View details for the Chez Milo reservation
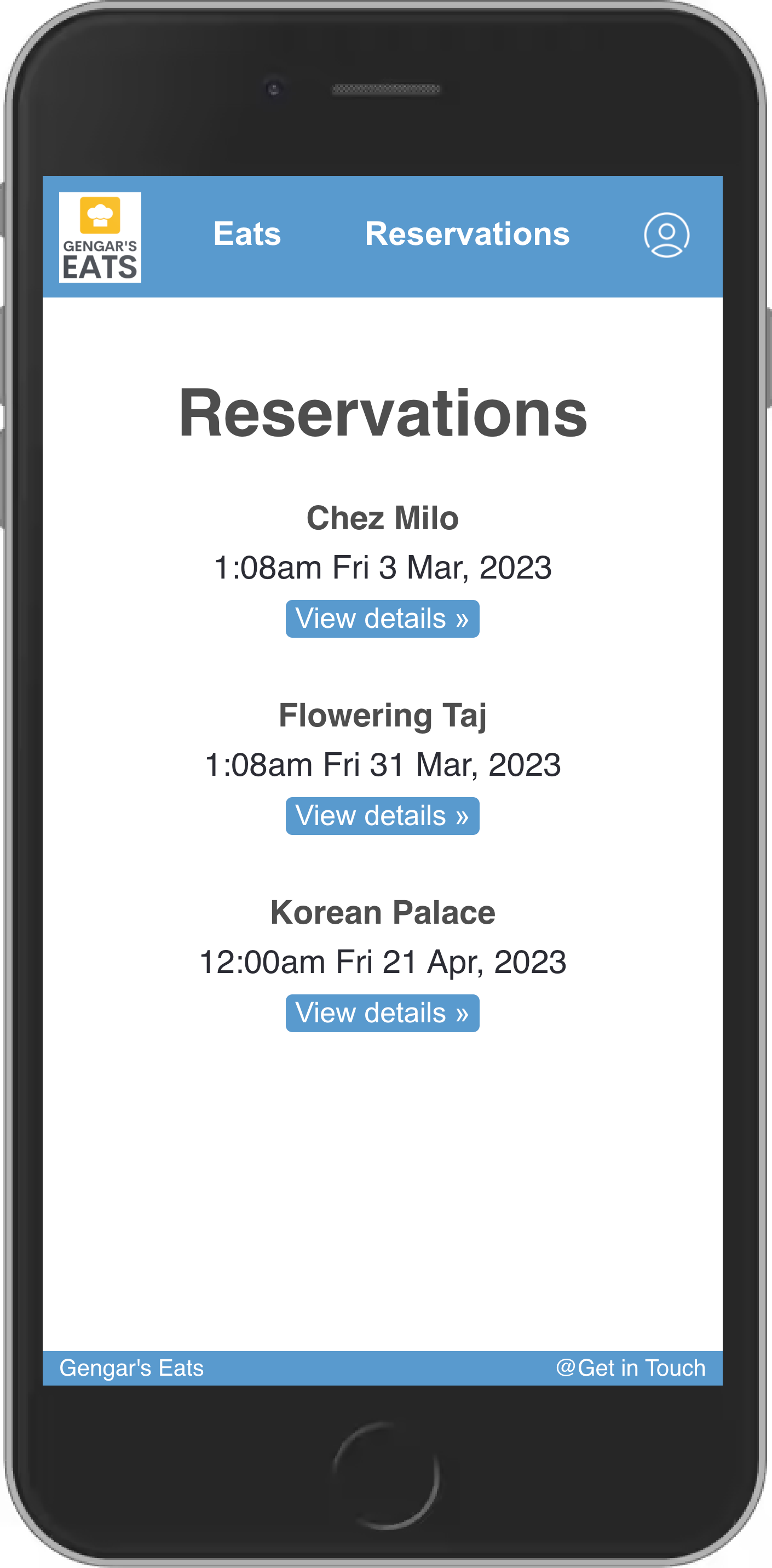772x1568 pixels. click(x=382, y=619)
